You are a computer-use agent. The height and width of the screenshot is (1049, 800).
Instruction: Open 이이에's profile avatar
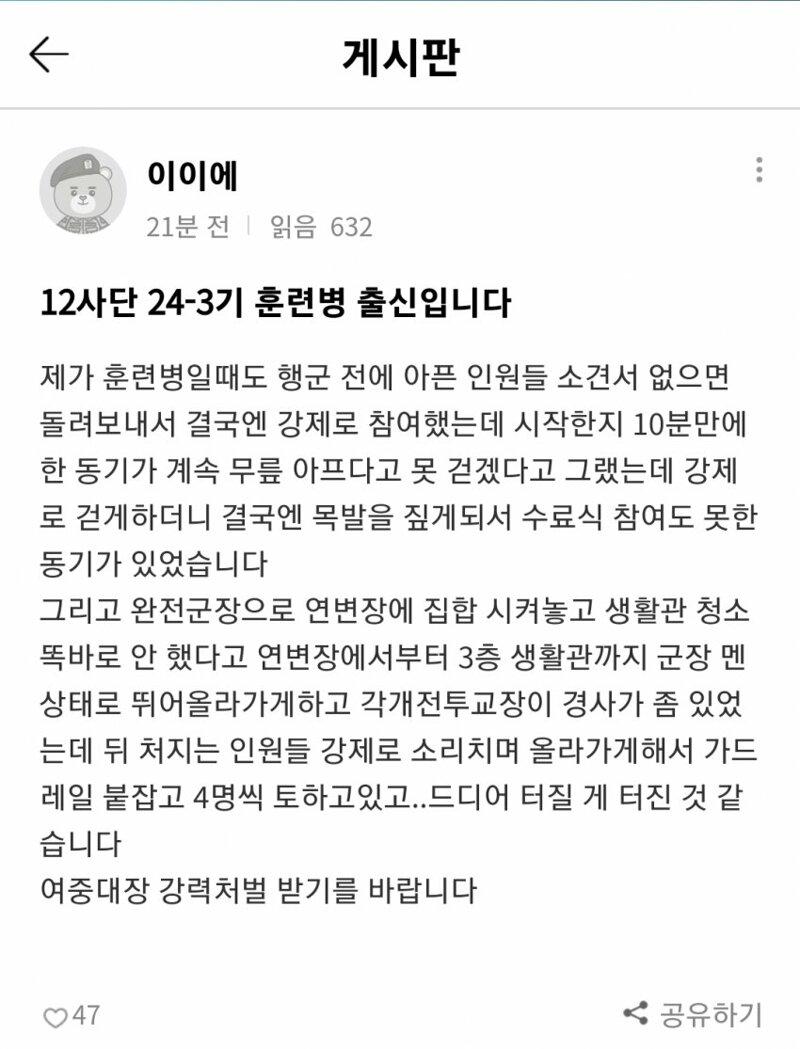(83, 191)
